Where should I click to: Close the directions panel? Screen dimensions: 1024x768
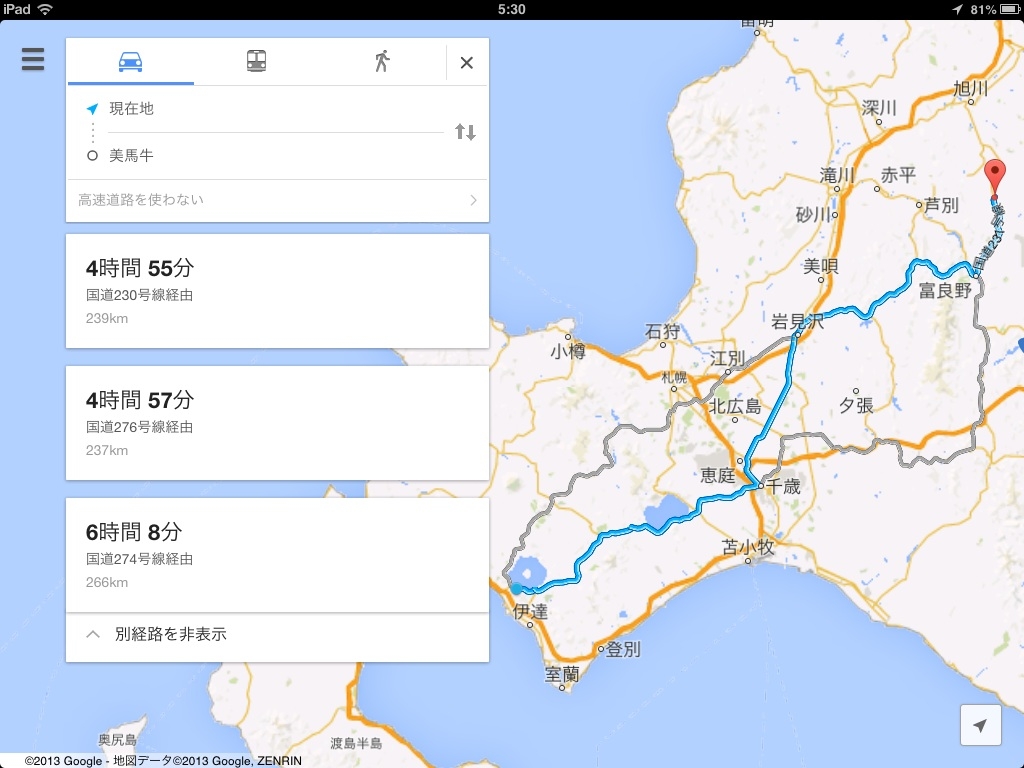(x=466, y=63)
